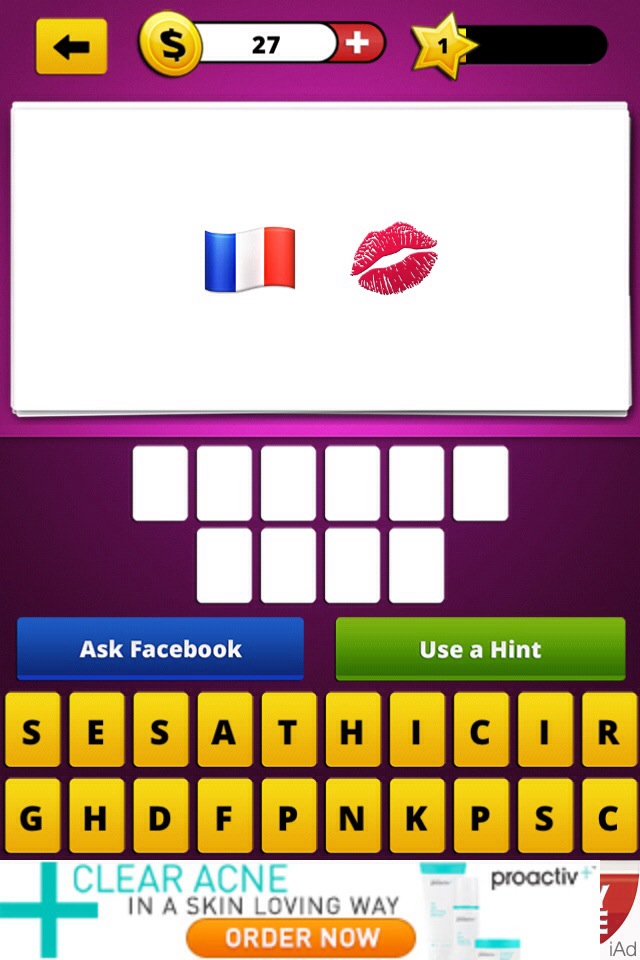Tap the letter N tile

352,817
